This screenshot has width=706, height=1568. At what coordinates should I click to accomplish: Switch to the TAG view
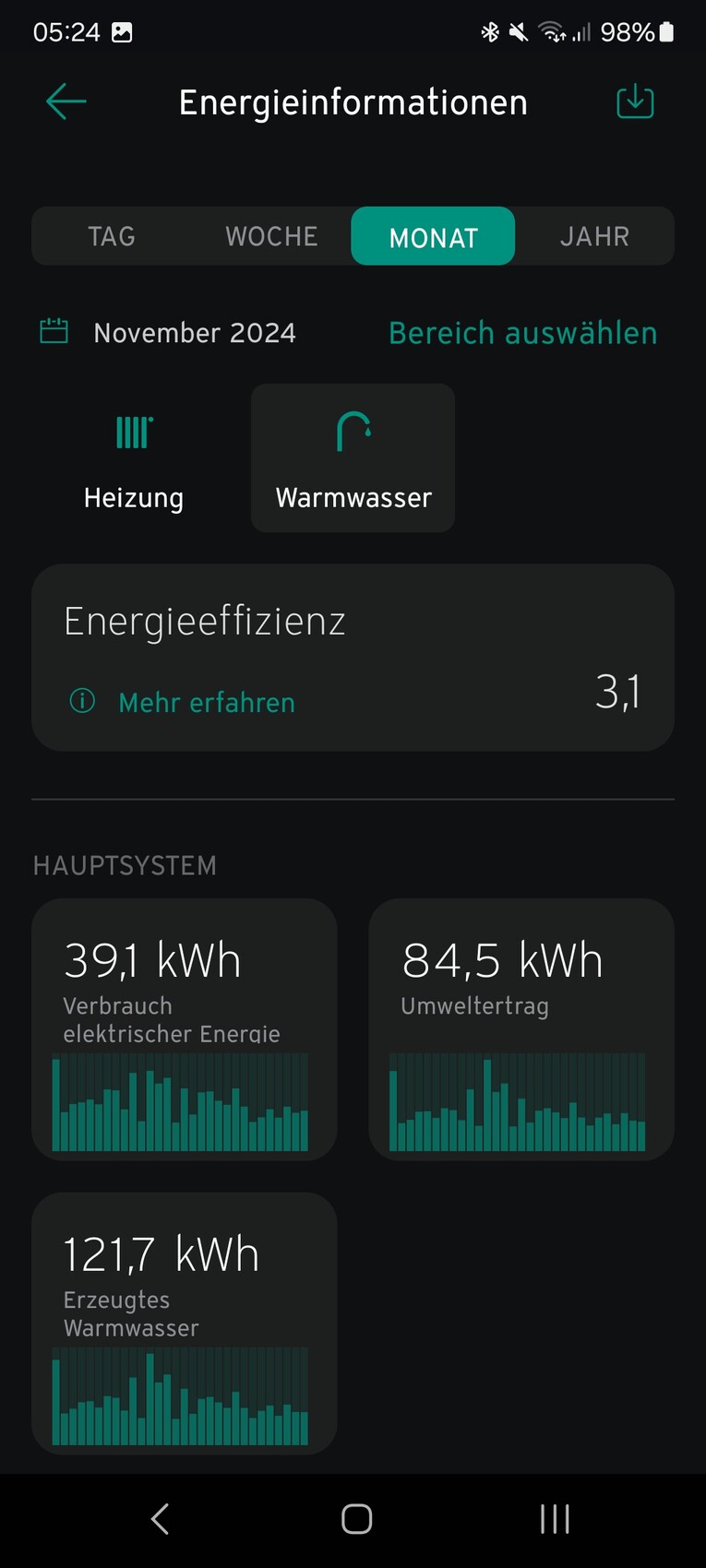coord(112,237)
